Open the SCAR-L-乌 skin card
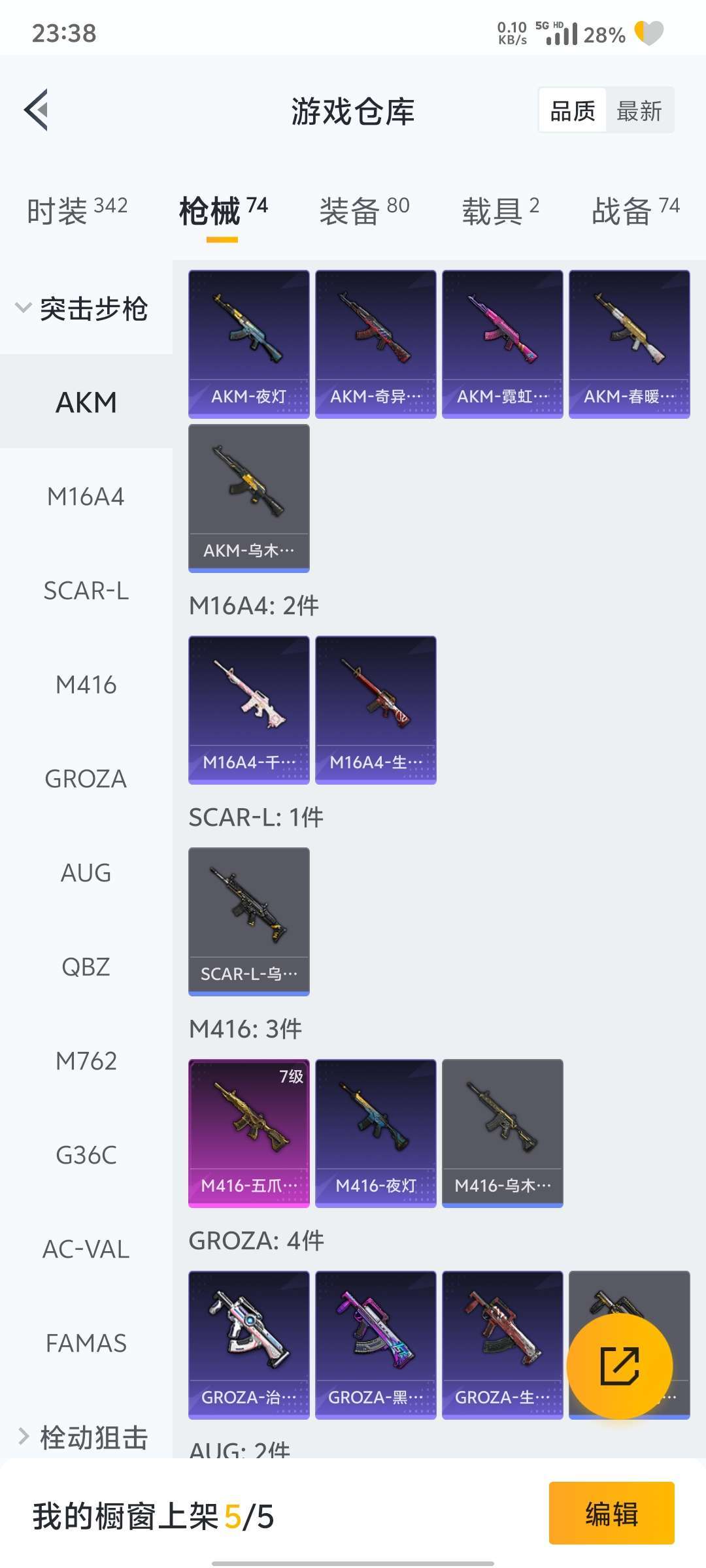This screenshot has height=1568, width=706. pyautogui.click(x=249, y=922)
